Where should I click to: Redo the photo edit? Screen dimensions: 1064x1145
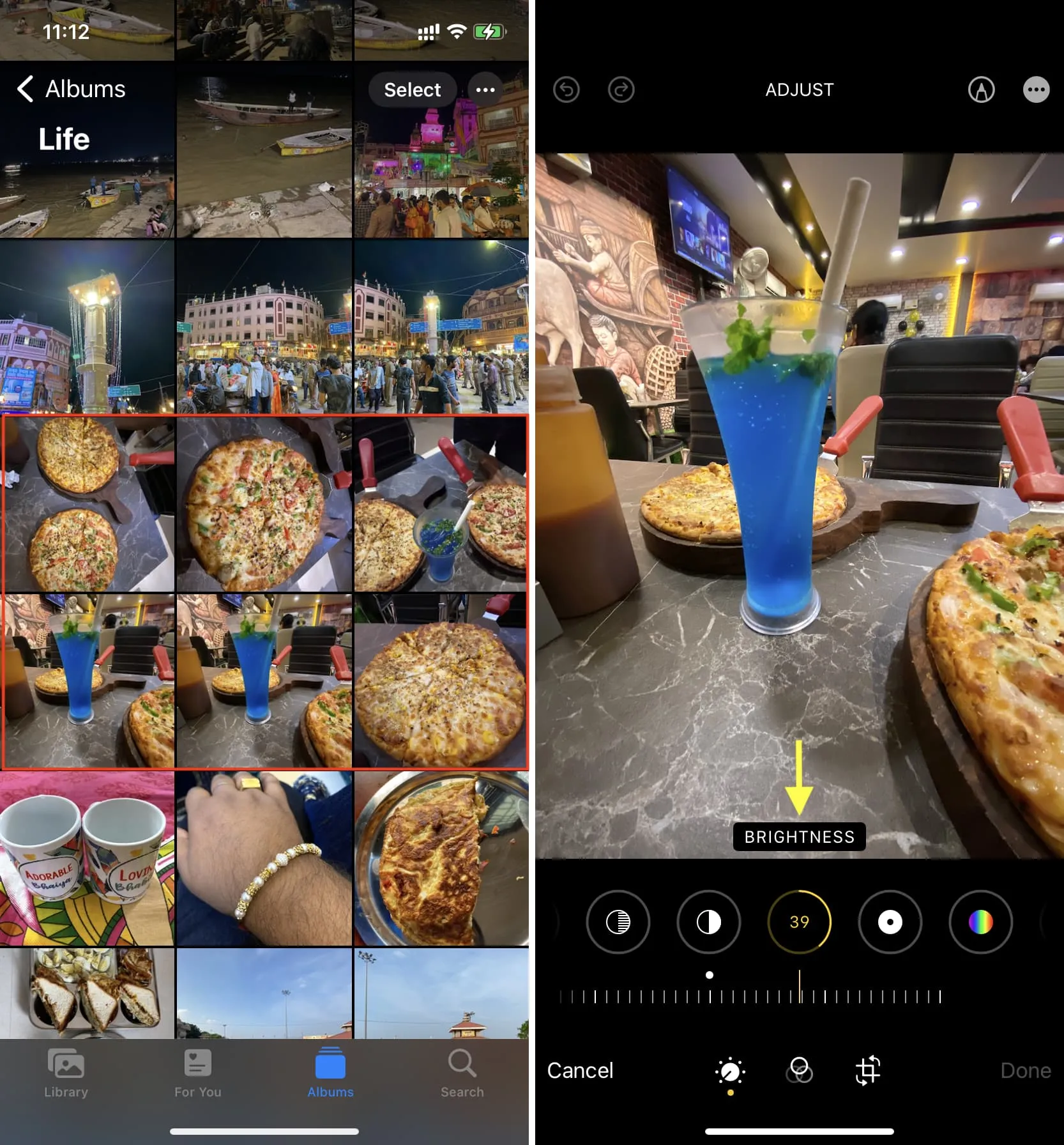[x=621, y=89]
